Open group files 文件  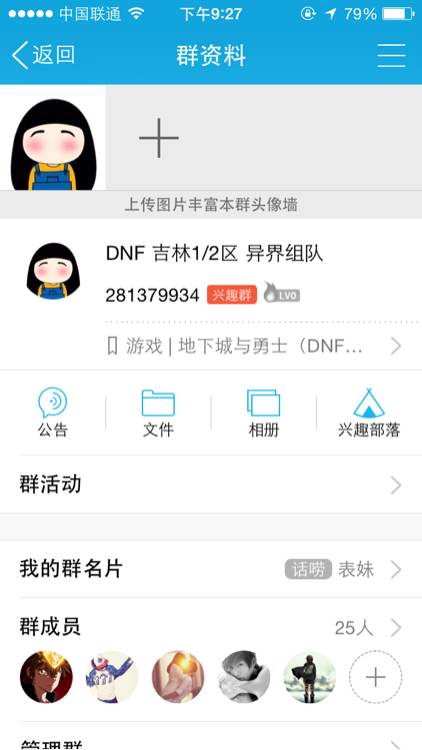tap(158, 413)
